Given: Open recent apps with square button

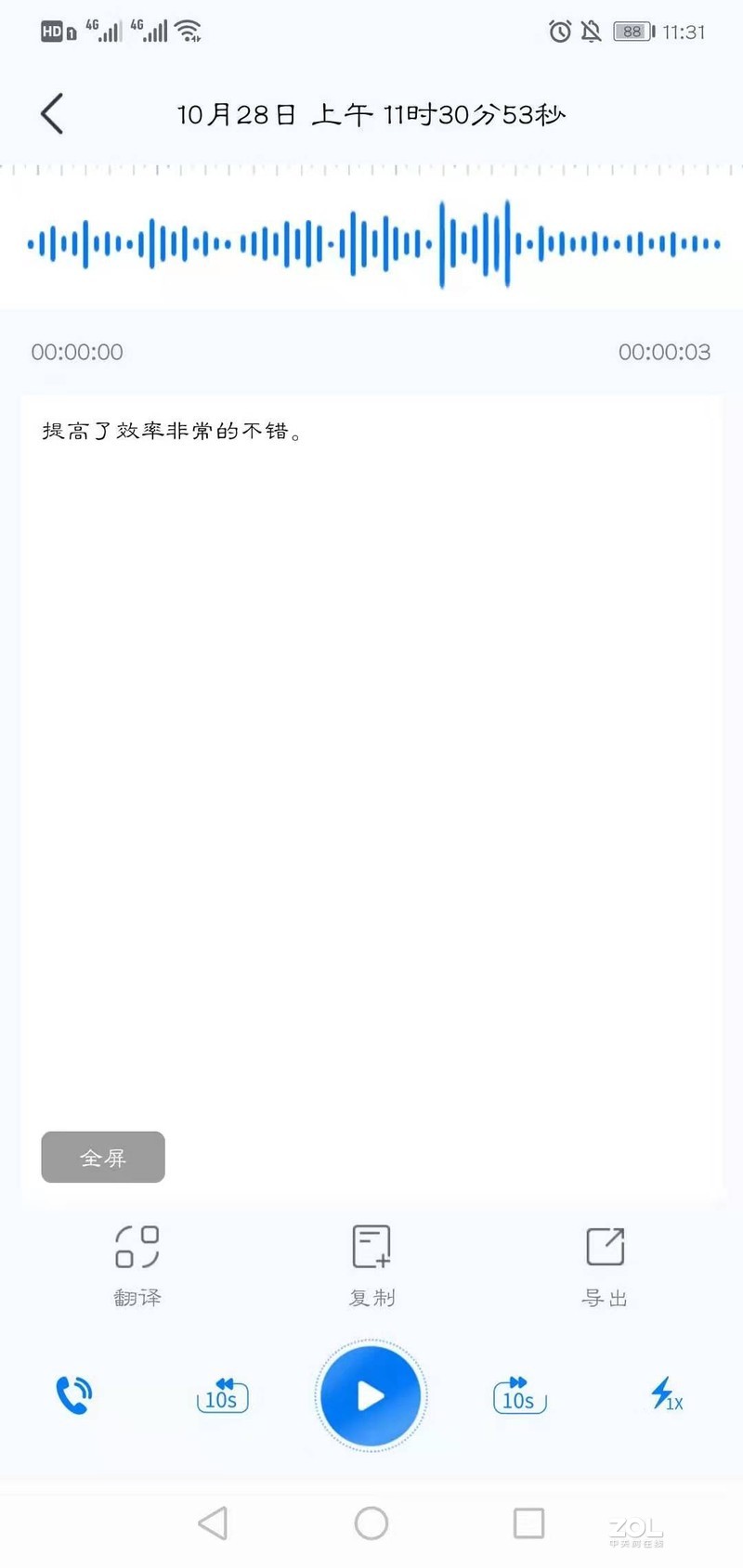Looking at the screenshot, I should tap(528, 1523).
